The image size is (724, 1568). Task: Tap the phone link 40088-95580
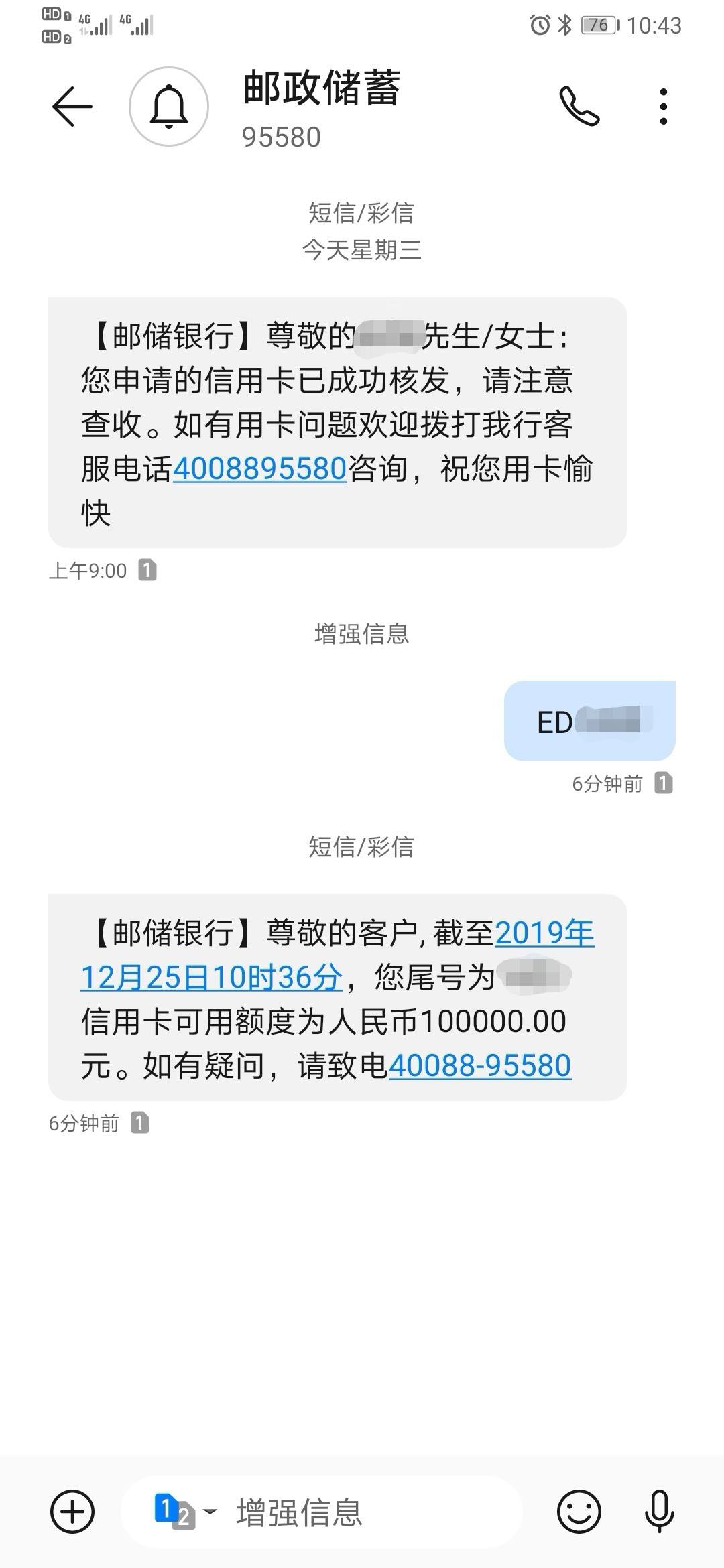pyautogui.click(x=480, y=1065)
